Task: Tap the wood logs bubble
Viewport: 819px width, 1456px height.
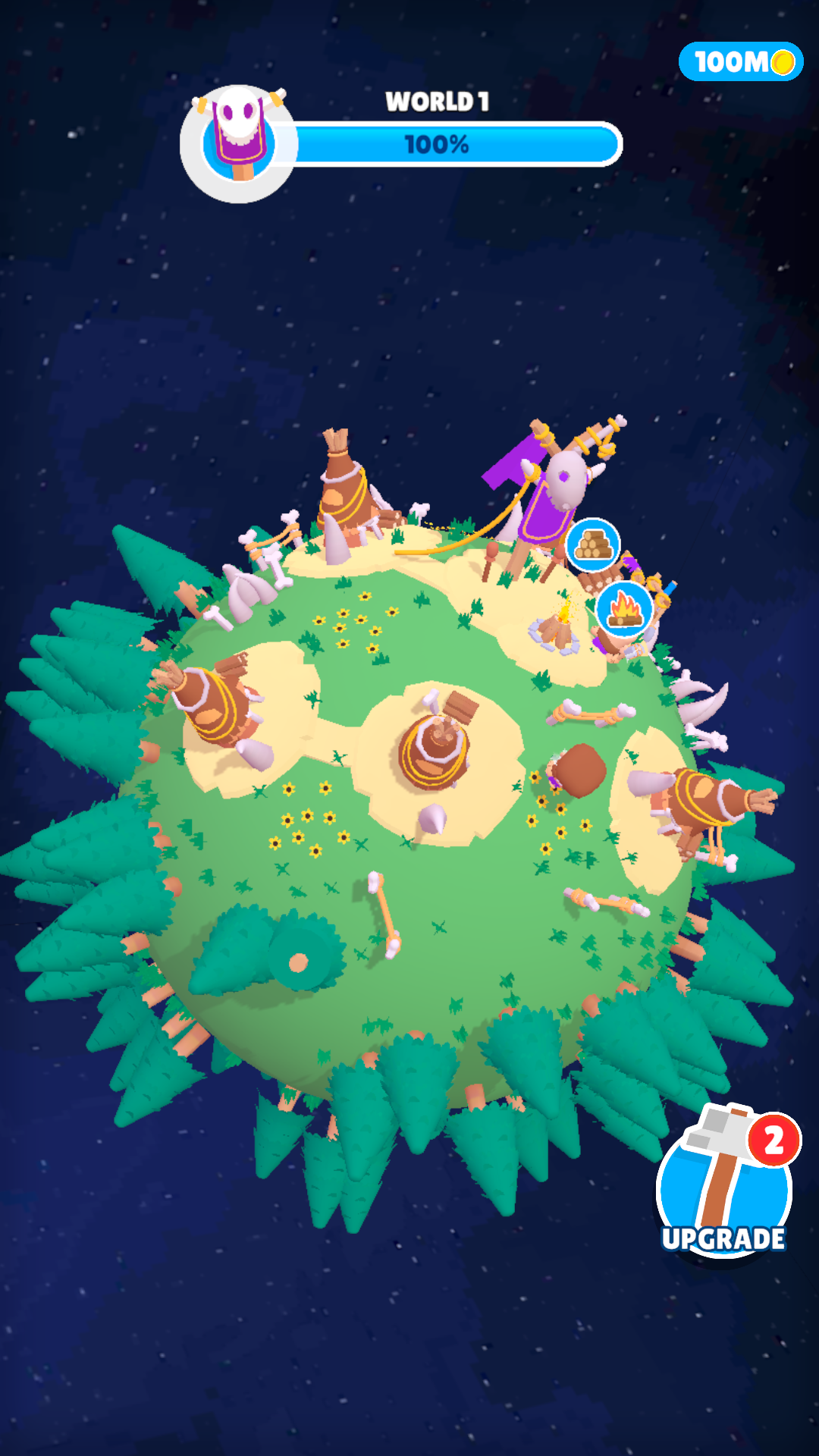Action: pyautogui.click(x=593, y=544)
